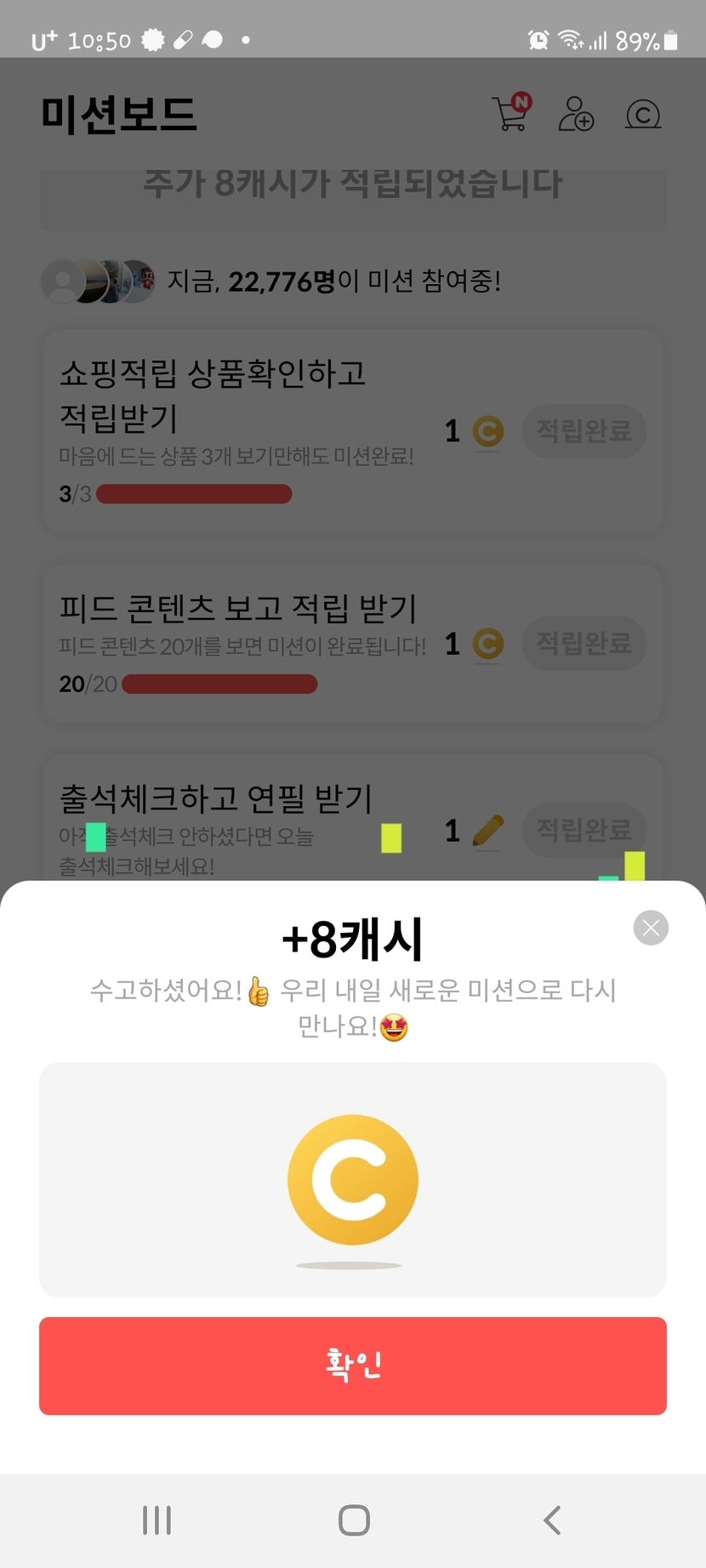Close the +8캐시 reward popup
Image resolution: width=706 pixels, height=1568 pixels.
tap(651, 928)
